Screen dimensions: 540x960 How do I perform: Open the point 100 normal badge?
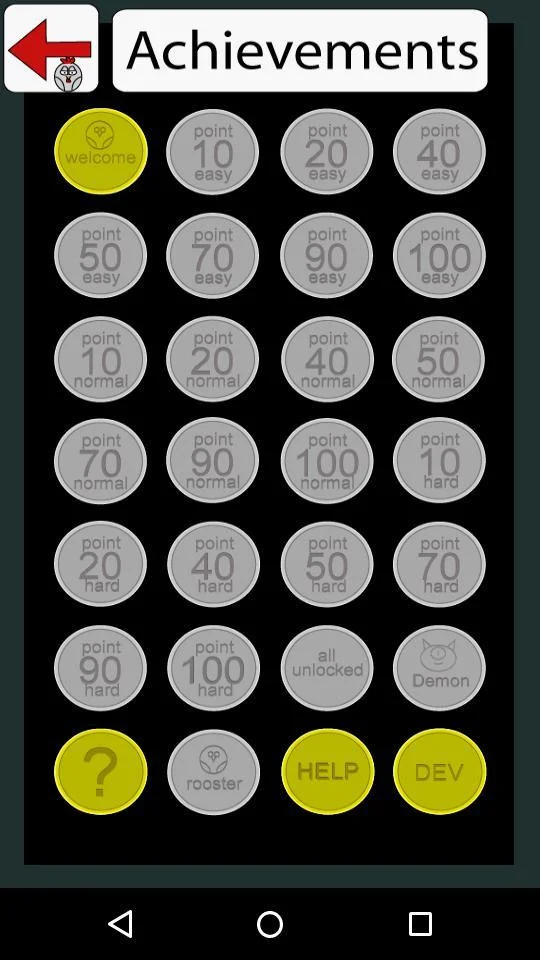click(x=328, y=461)
